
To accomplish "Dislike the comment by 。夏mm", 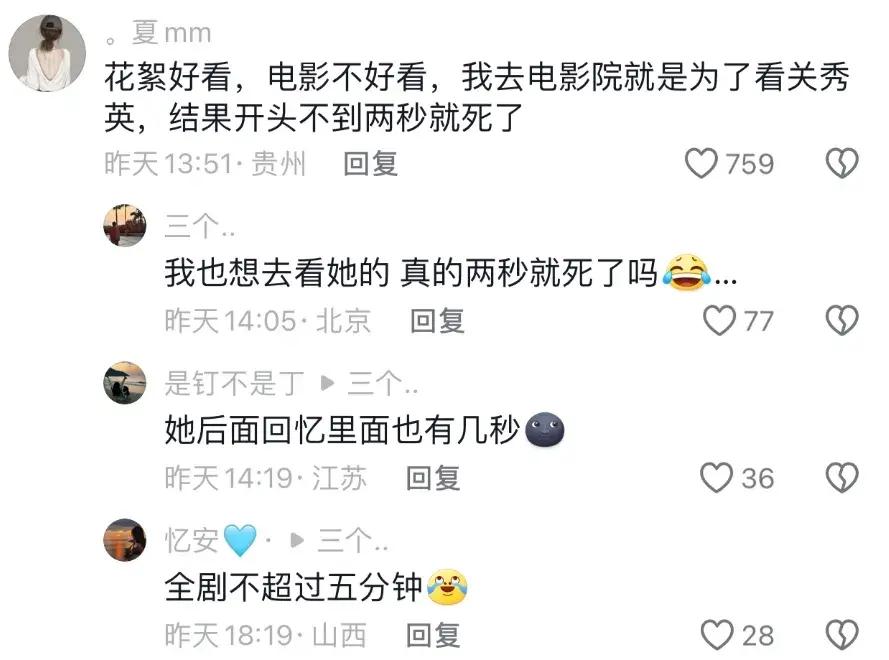I will tap(843, 163).
